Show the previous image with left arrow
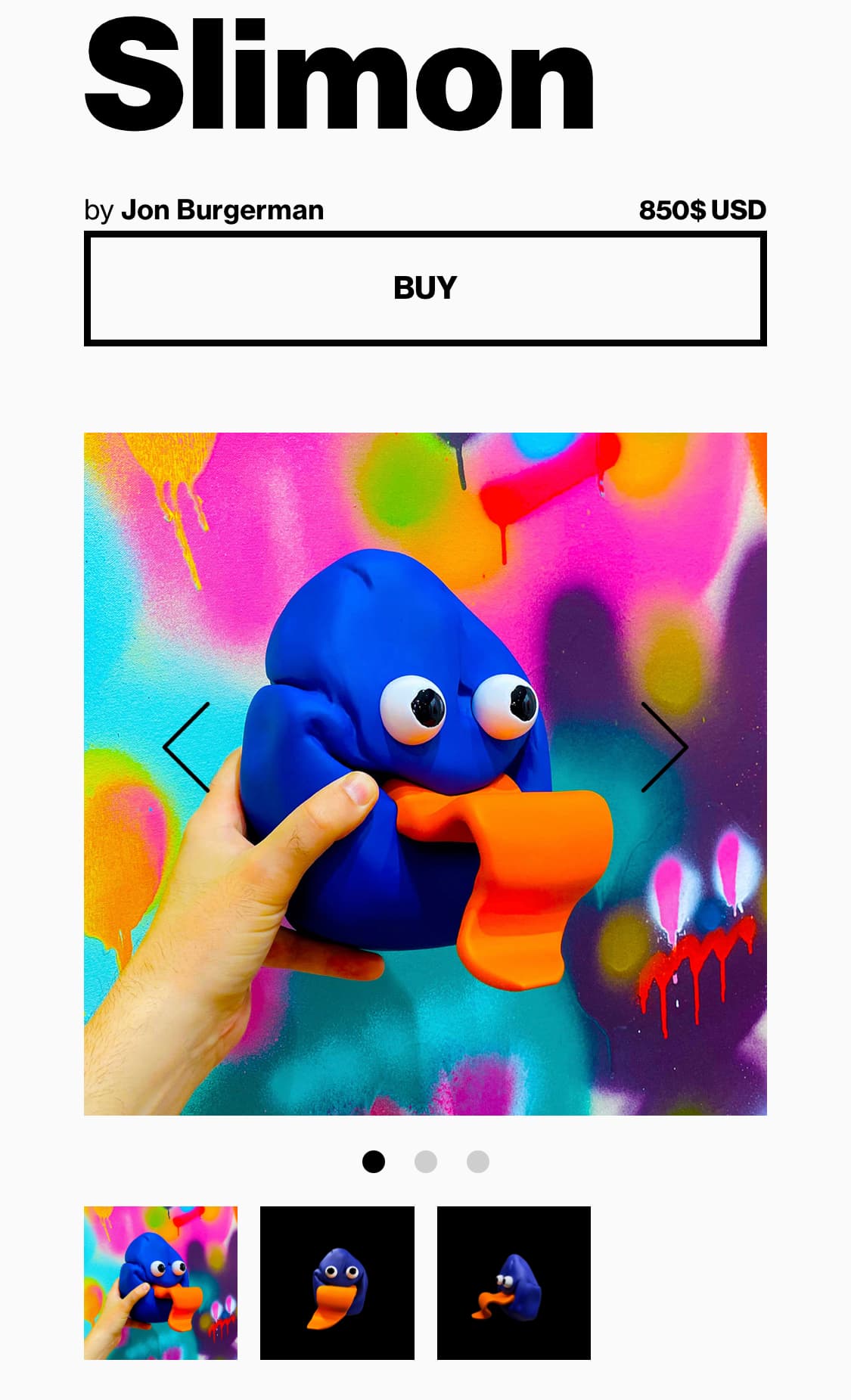The height and width of the screenshot is (1400, 851). tap(186, 747)
